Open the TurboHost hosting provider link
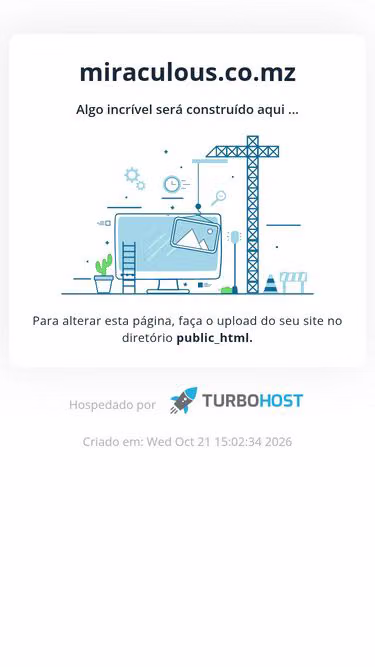375x667 pixels. click(x=236, y=400)
